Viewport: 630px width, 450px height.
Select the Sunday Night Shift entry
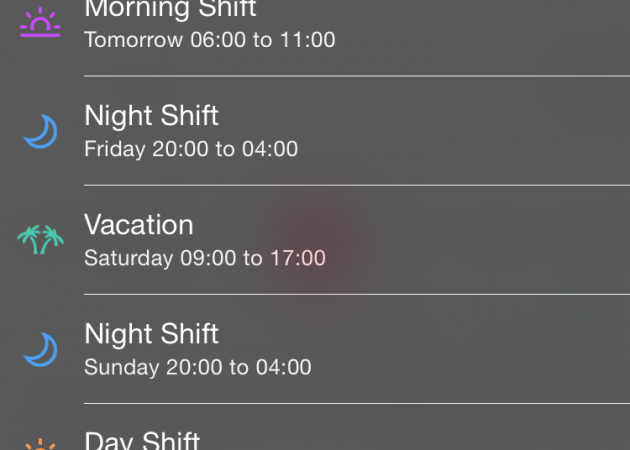tap(197, 349)
